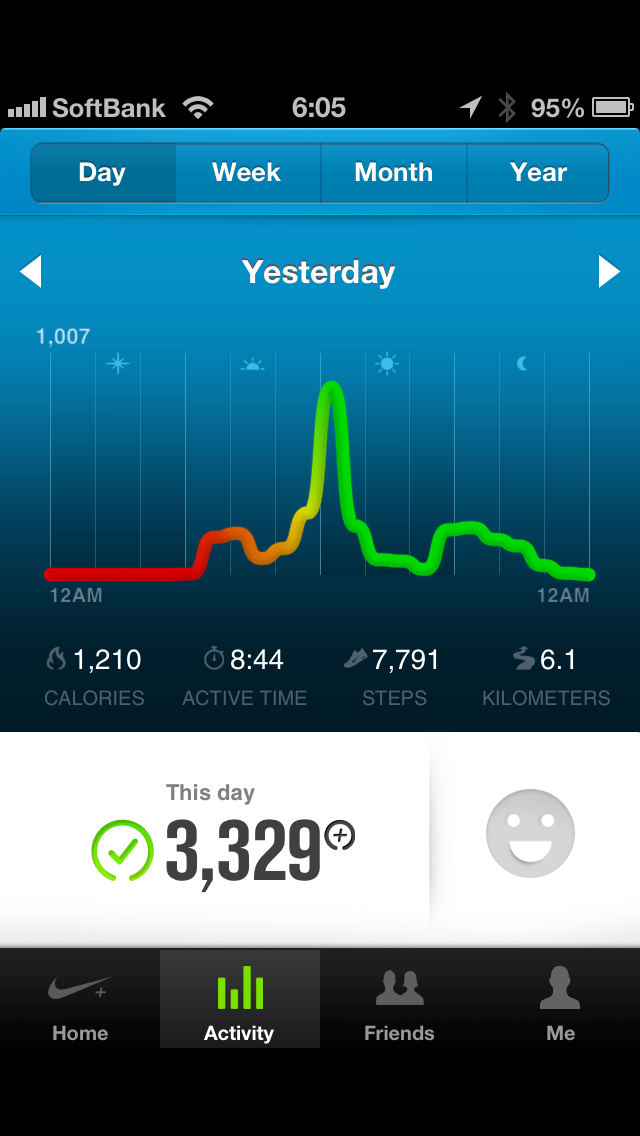Tap the smiley mood face

(530, 833)
